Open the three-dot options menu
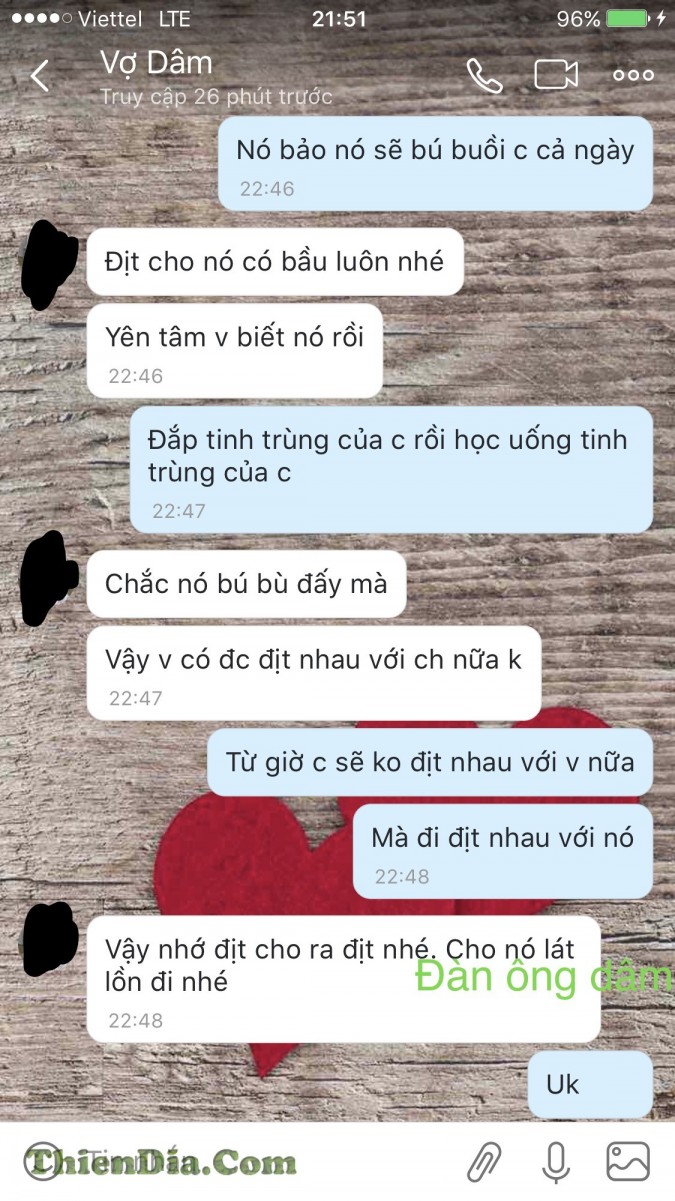675x1201 pixels. click(633, 76)
